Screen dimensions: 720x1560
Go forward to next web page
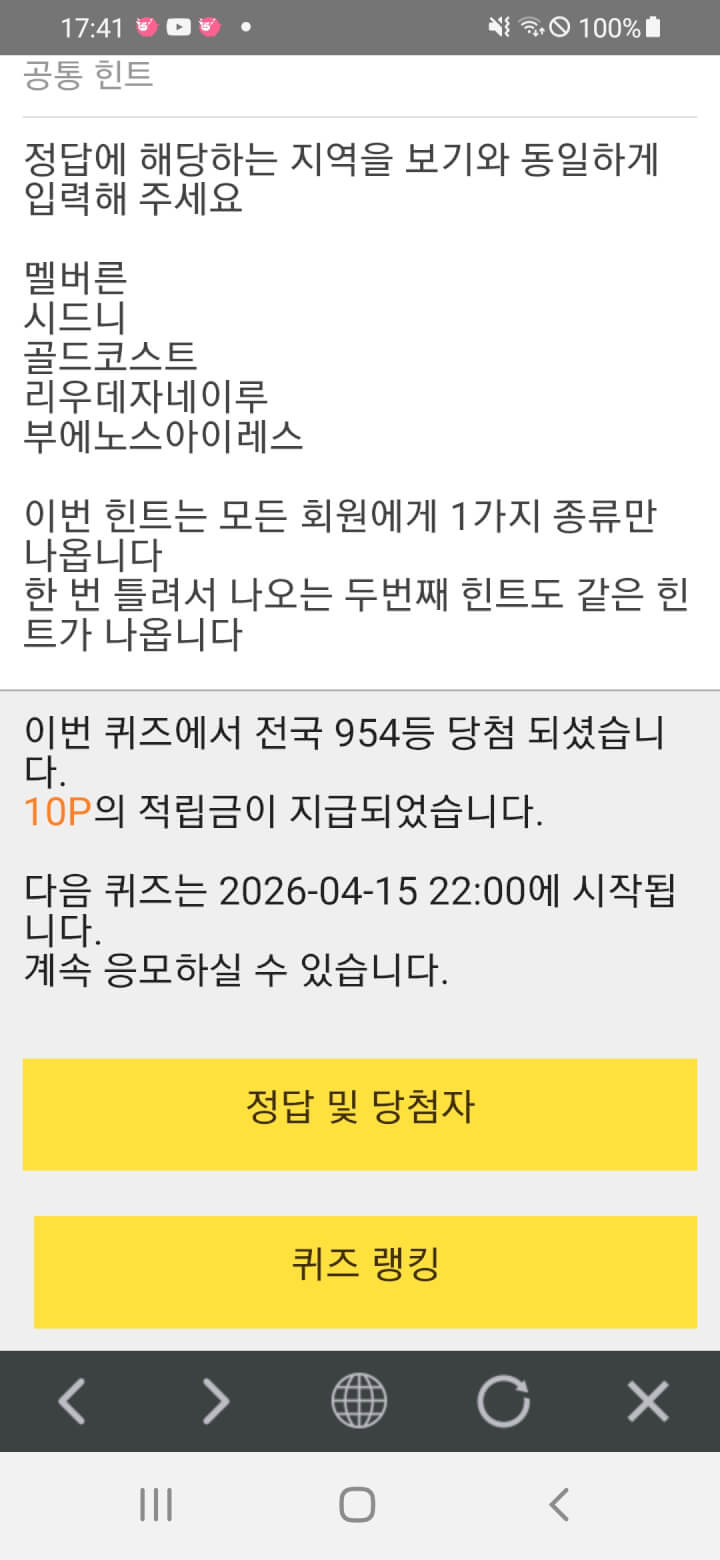pos(215,1401)
